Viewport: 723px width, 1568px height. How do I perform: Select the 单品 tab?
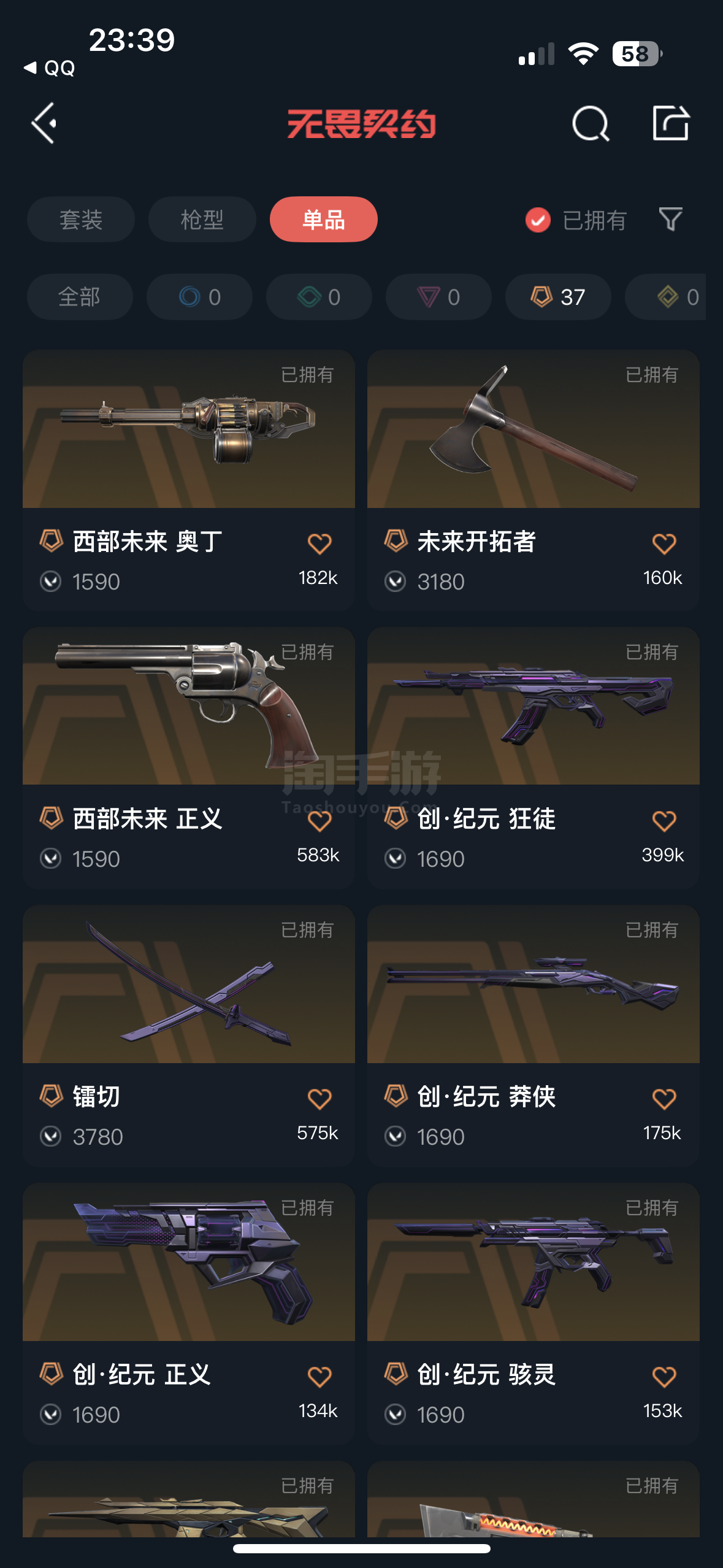click(x=323, y=220)
